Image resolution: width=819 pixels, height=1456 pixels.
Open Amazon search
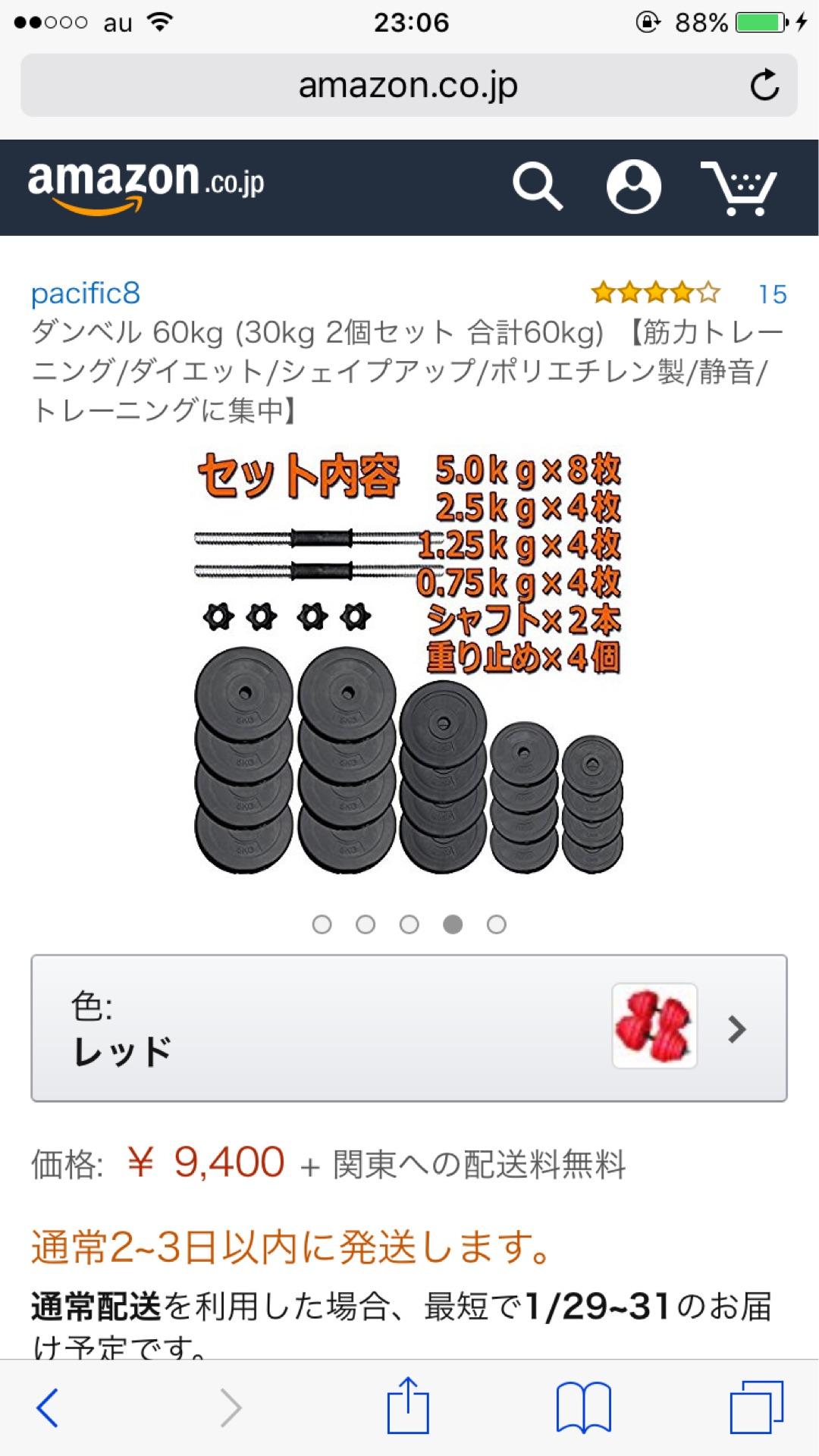(x=537, y=186)
